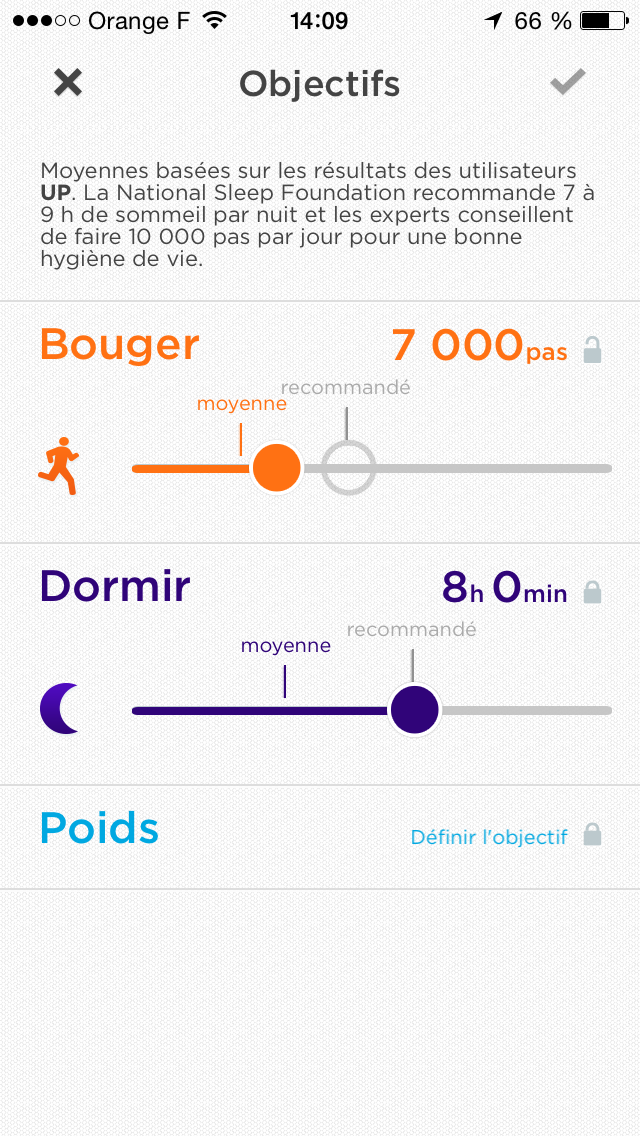Open Définir l'objectif for Poids
This screenshot has width=640, height=1136.
point(489,837)
